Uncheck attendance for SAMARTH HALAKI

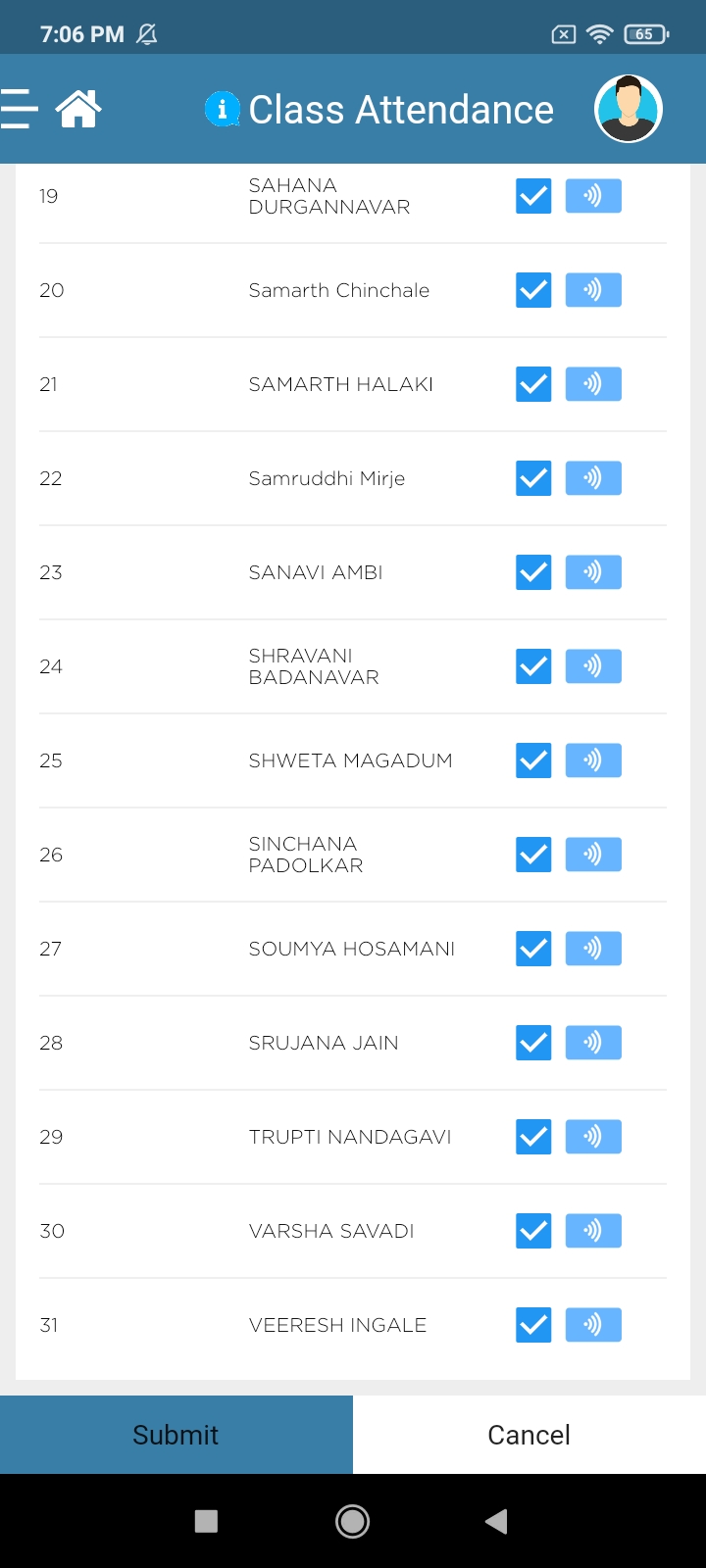pyautogui.click(x=533, y=384)
